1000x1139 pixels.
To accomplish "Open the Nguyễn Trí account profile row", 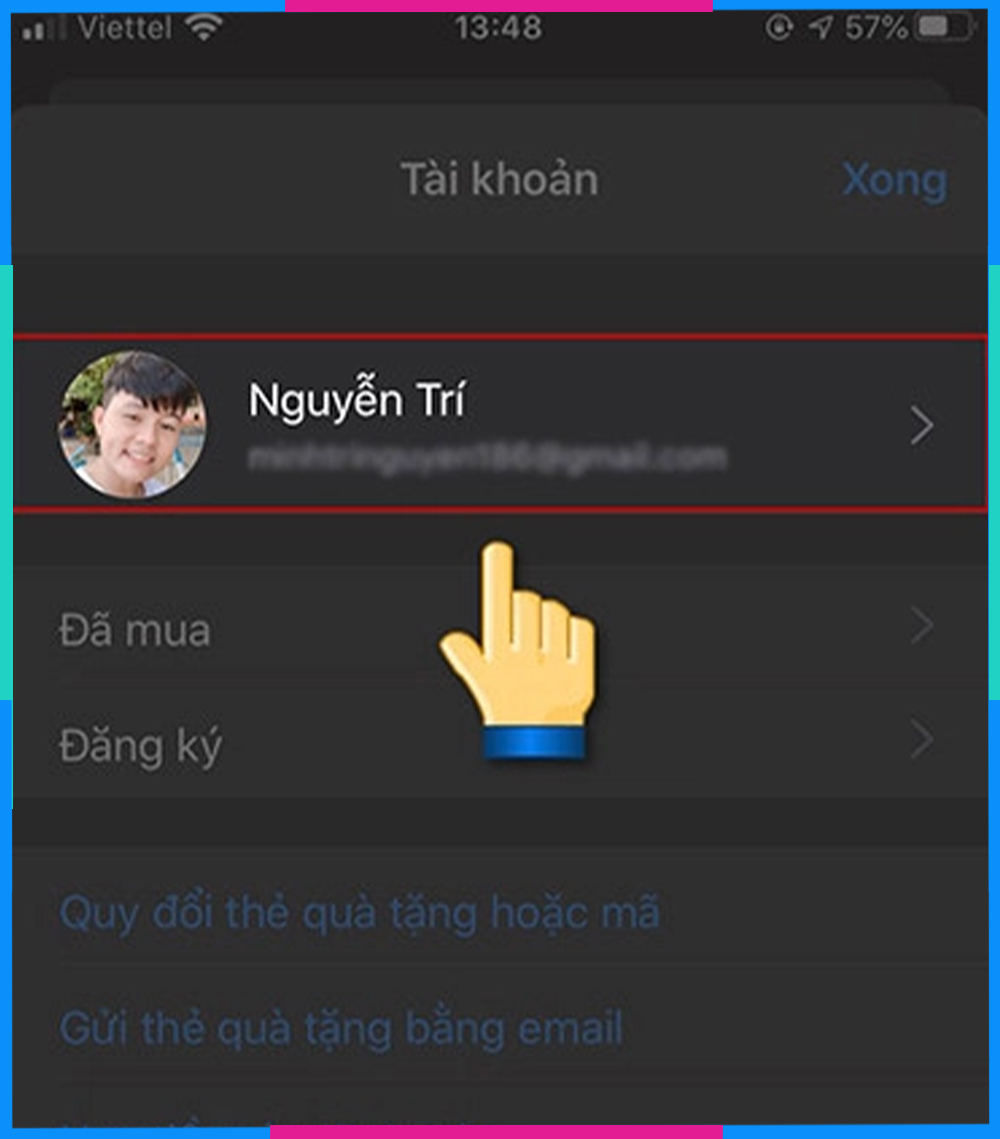I will 500,425.
